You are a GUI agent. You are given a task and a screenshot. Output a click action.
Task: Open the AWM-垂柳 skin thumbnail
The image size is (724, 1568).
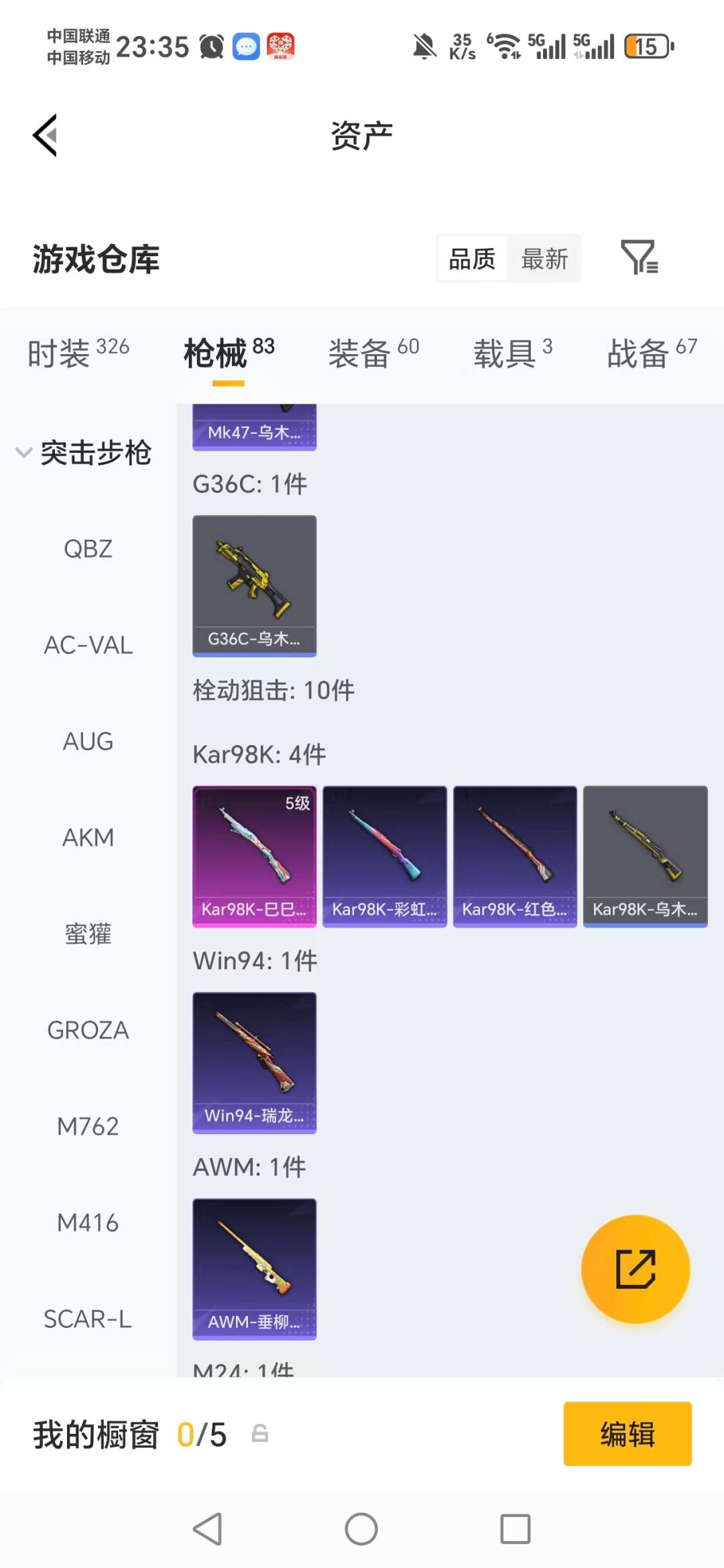[254, 1268]
